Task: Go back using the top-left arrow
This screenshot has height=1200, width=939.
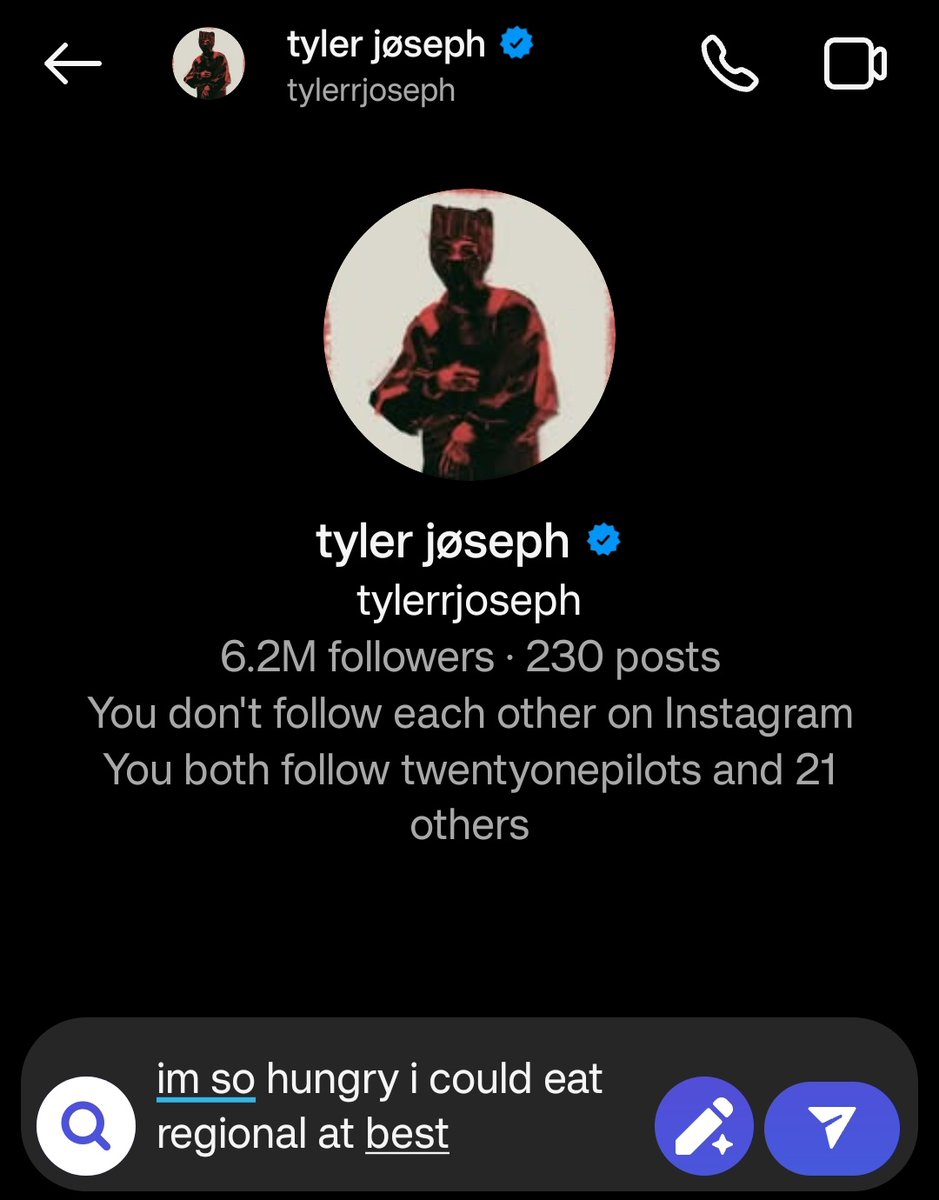Action: [73, 65]
